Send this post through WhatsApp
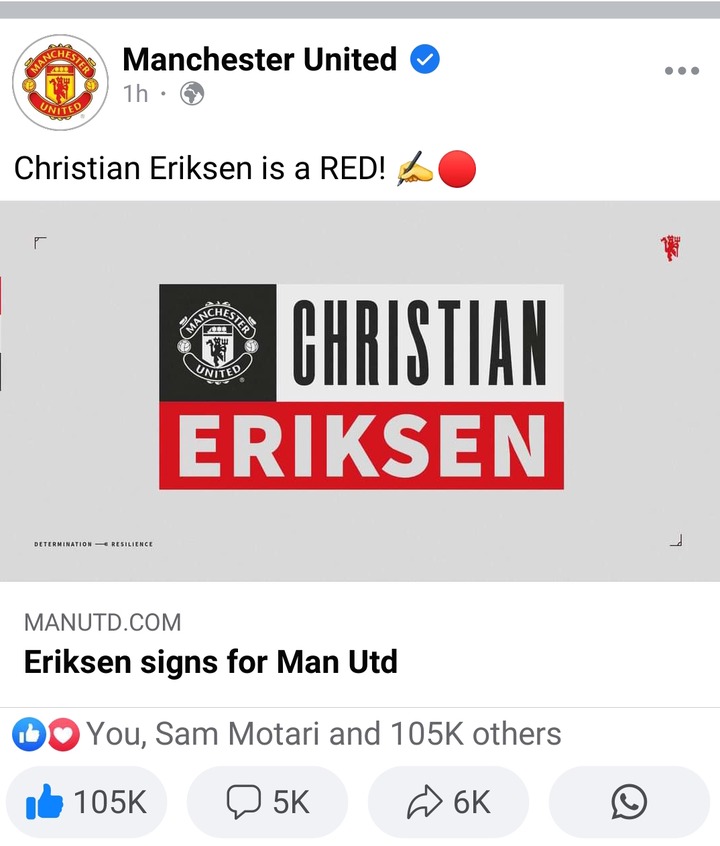 coord(628,802)
